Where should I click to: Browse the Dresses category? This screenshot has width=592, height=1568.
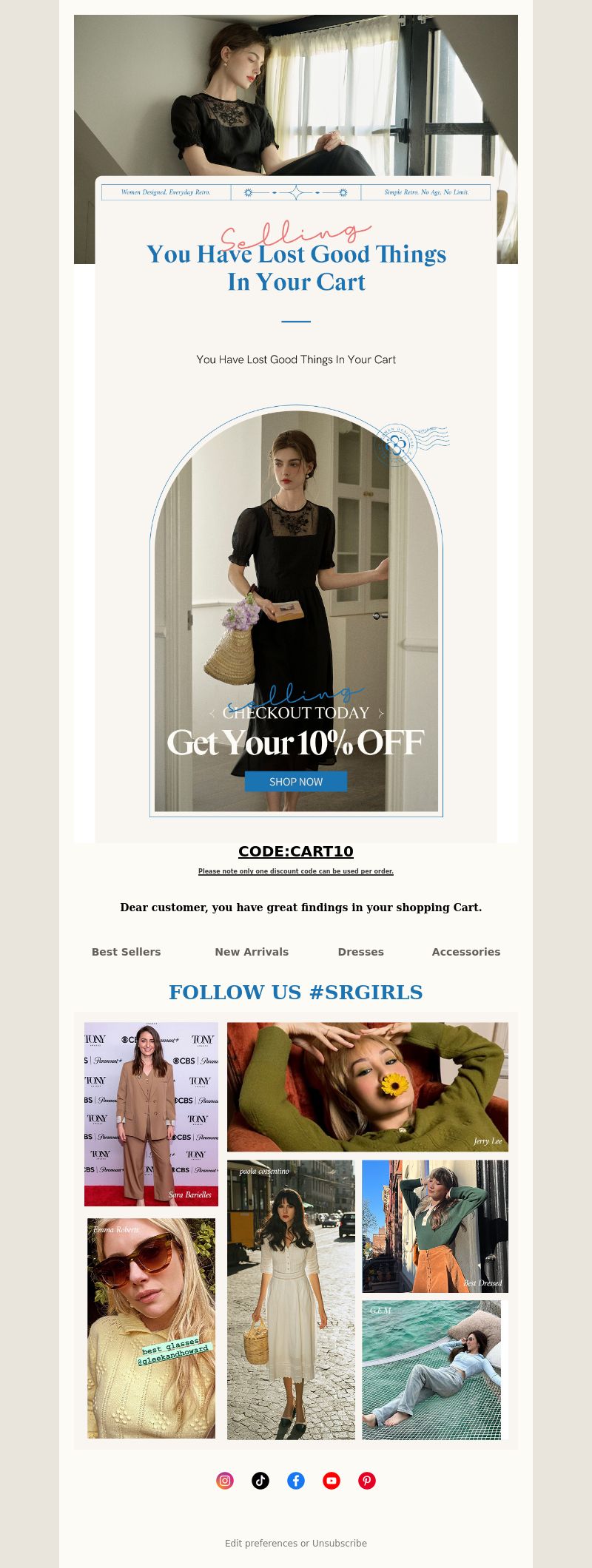360,952
